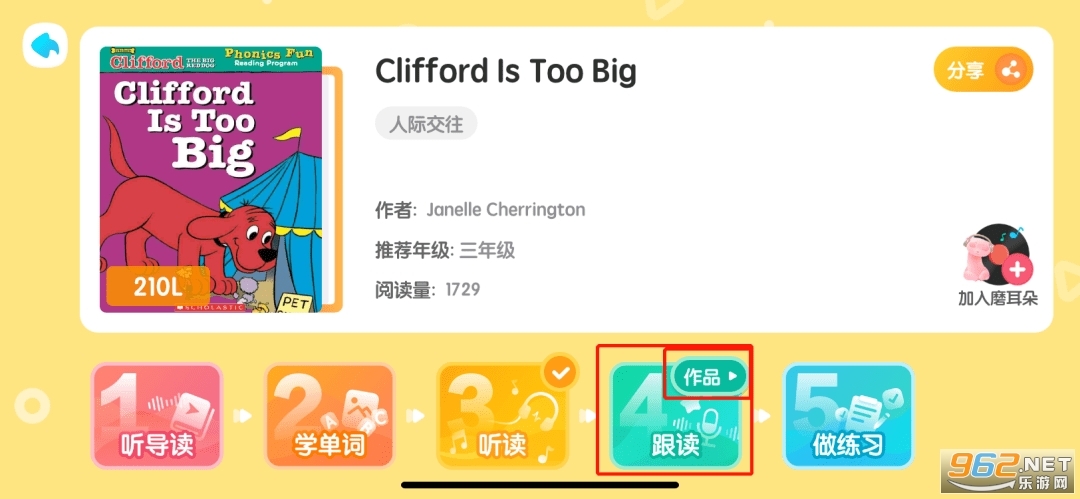Select the 人际交往 tag chip
Image resolution: width=1080 pixels, height=499 pixels.
[426, 124]
